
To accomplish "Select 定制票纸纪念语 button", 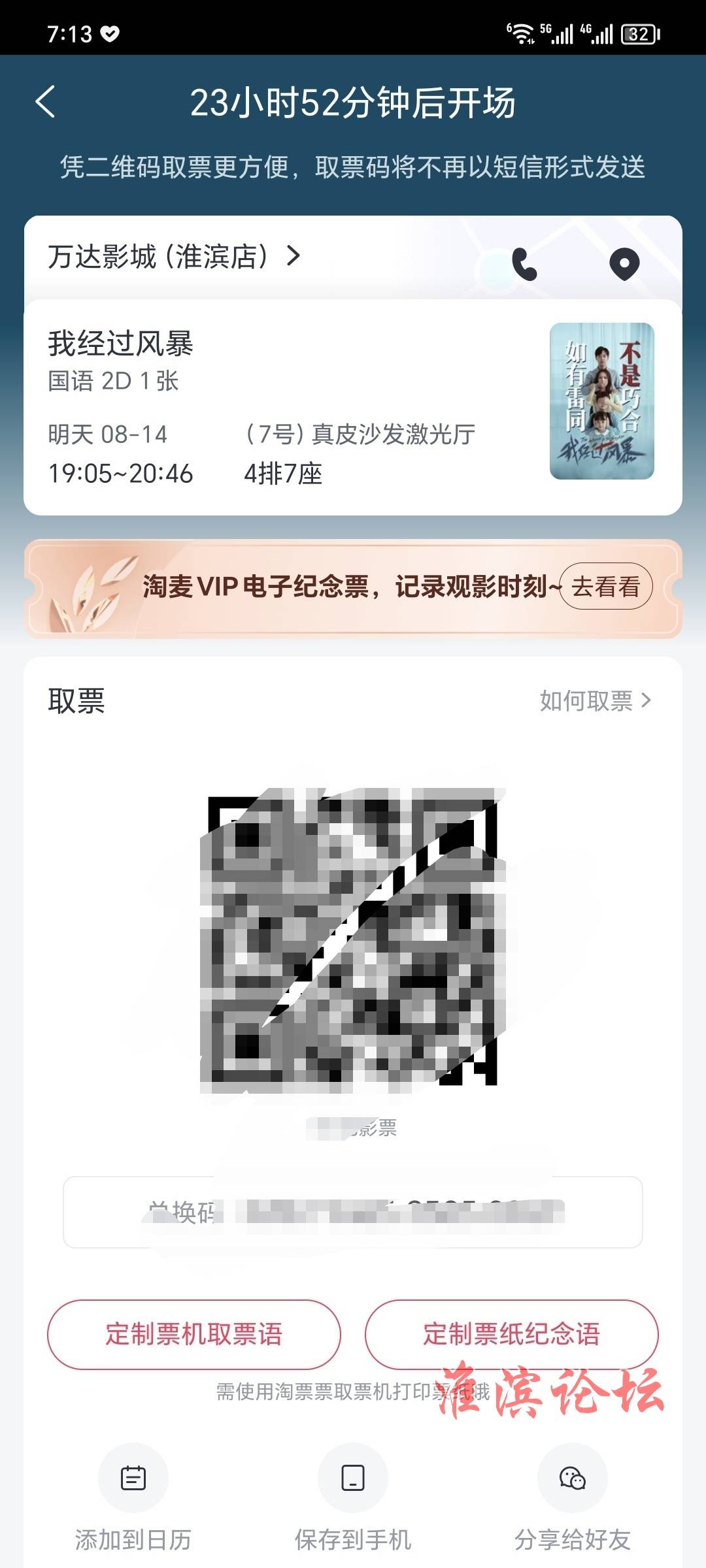I will 511,1334.
